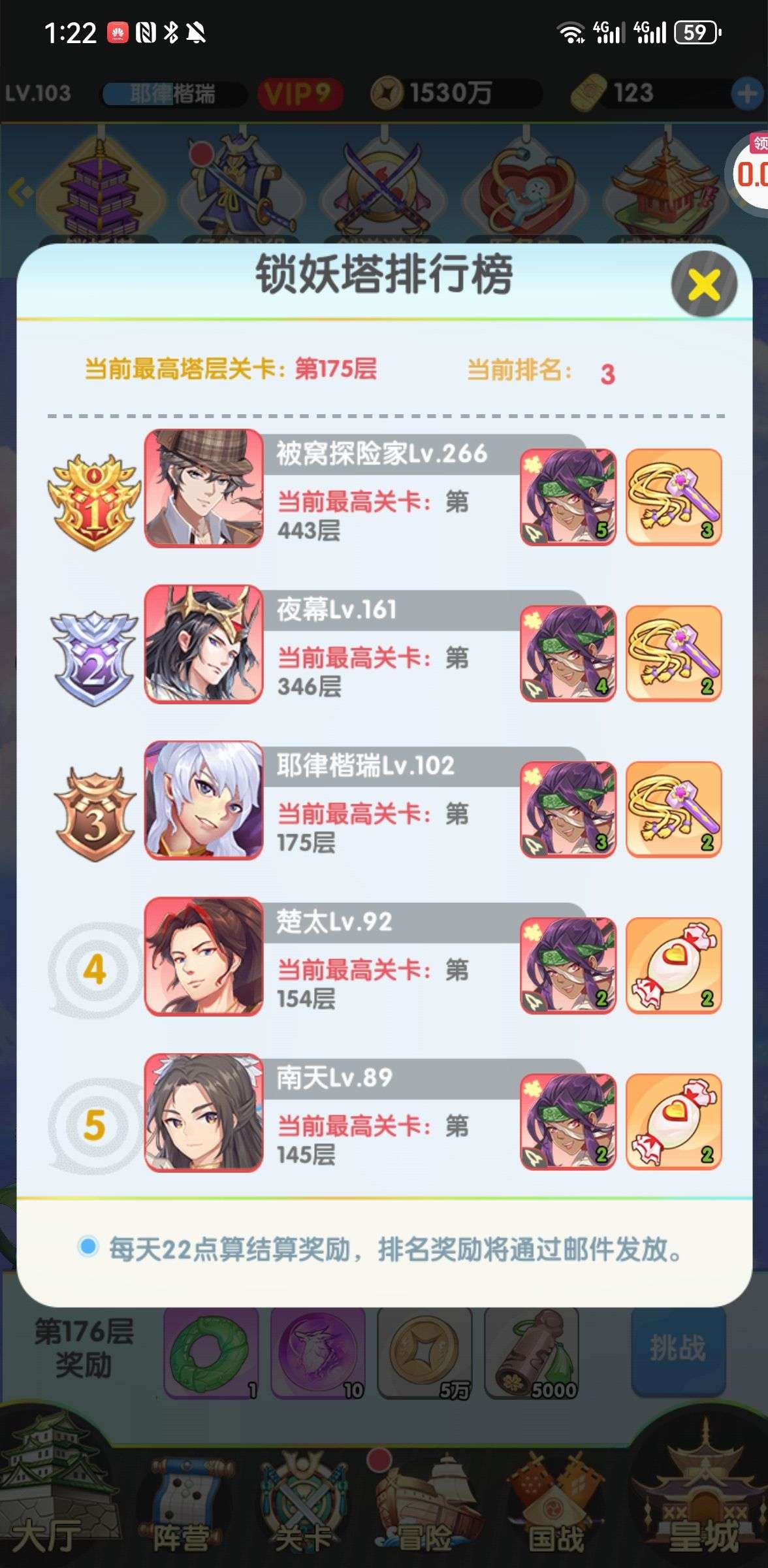The image size is (768, 1568).
Task: View rank 1 golden whip reward item
Action: pos(673,497)
